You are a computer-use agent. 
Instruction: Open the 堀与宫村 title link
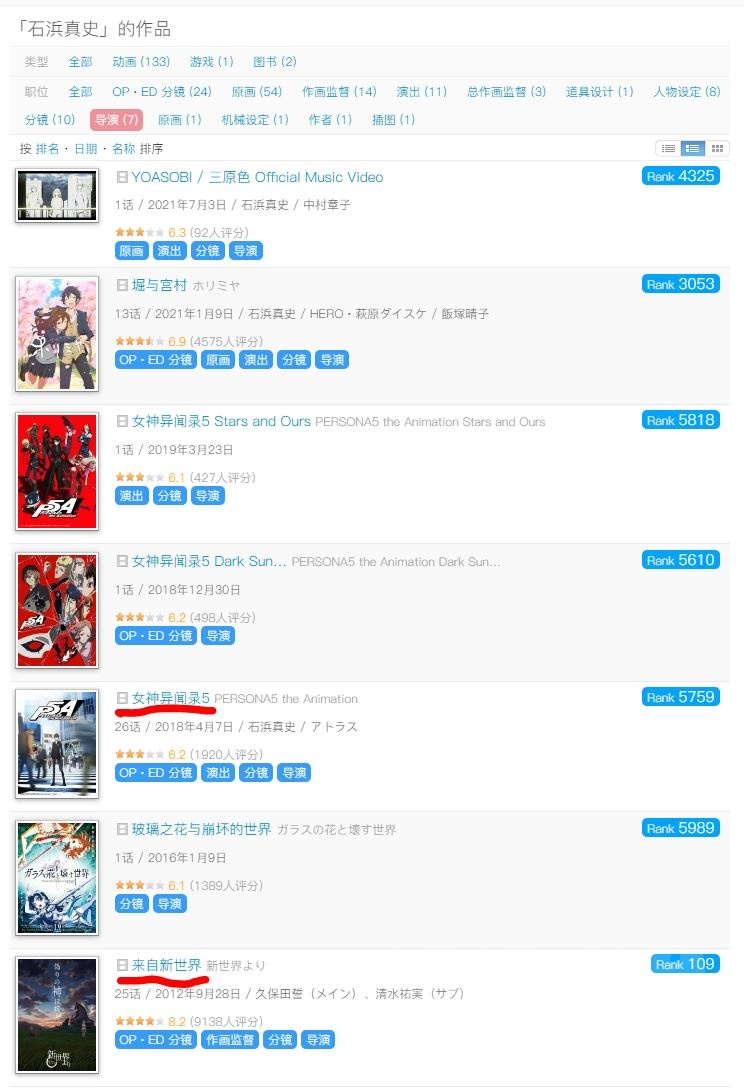(x=159, y=285)
